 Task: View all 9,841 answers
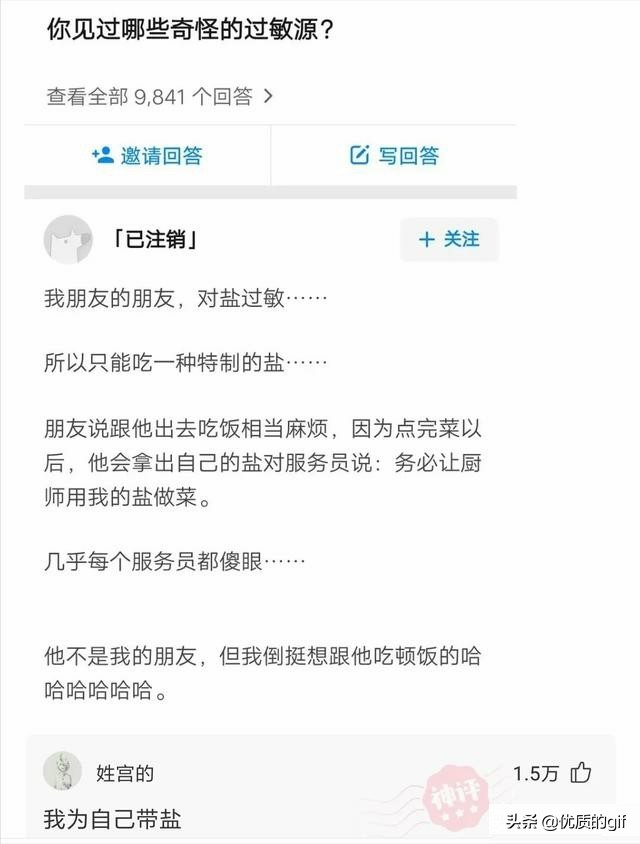[160, 96]
